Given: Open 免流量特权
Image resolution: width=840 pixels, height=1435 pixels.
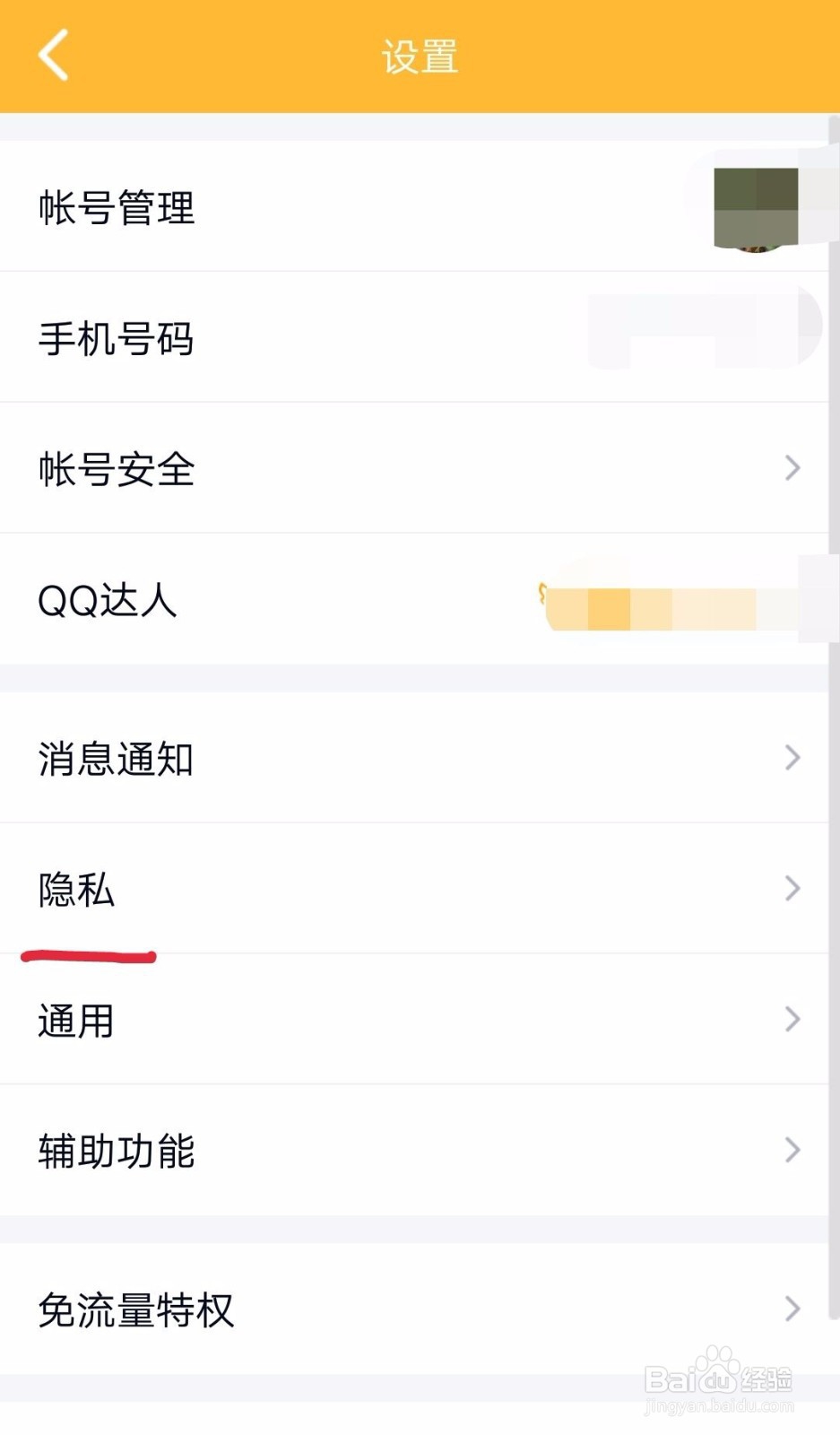Looking at the screenshot, I should (414, 1309).
